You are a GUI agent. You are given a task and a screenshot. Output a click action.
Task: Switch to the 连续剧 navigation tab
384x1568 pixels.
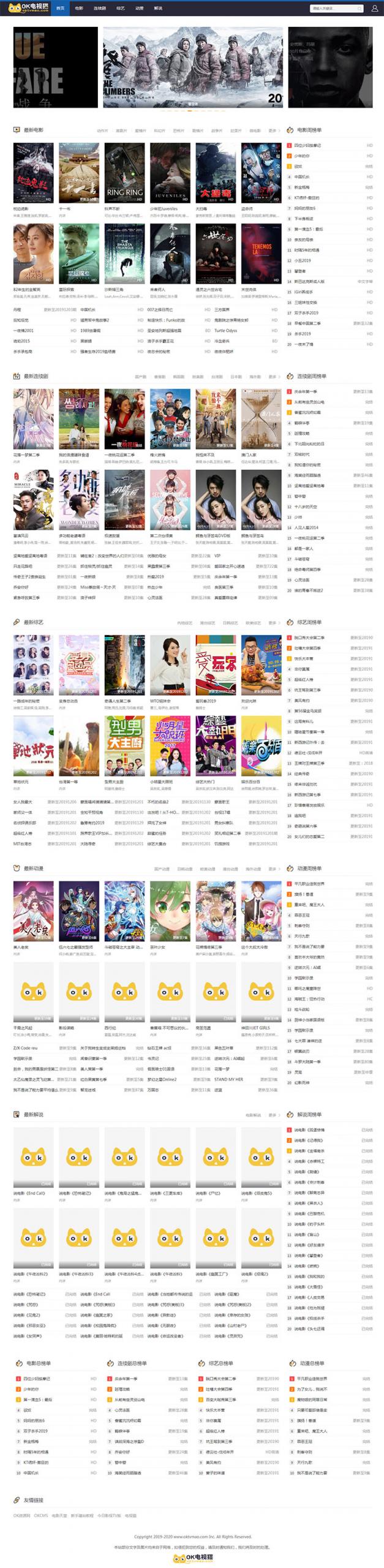tap(99, 9)
